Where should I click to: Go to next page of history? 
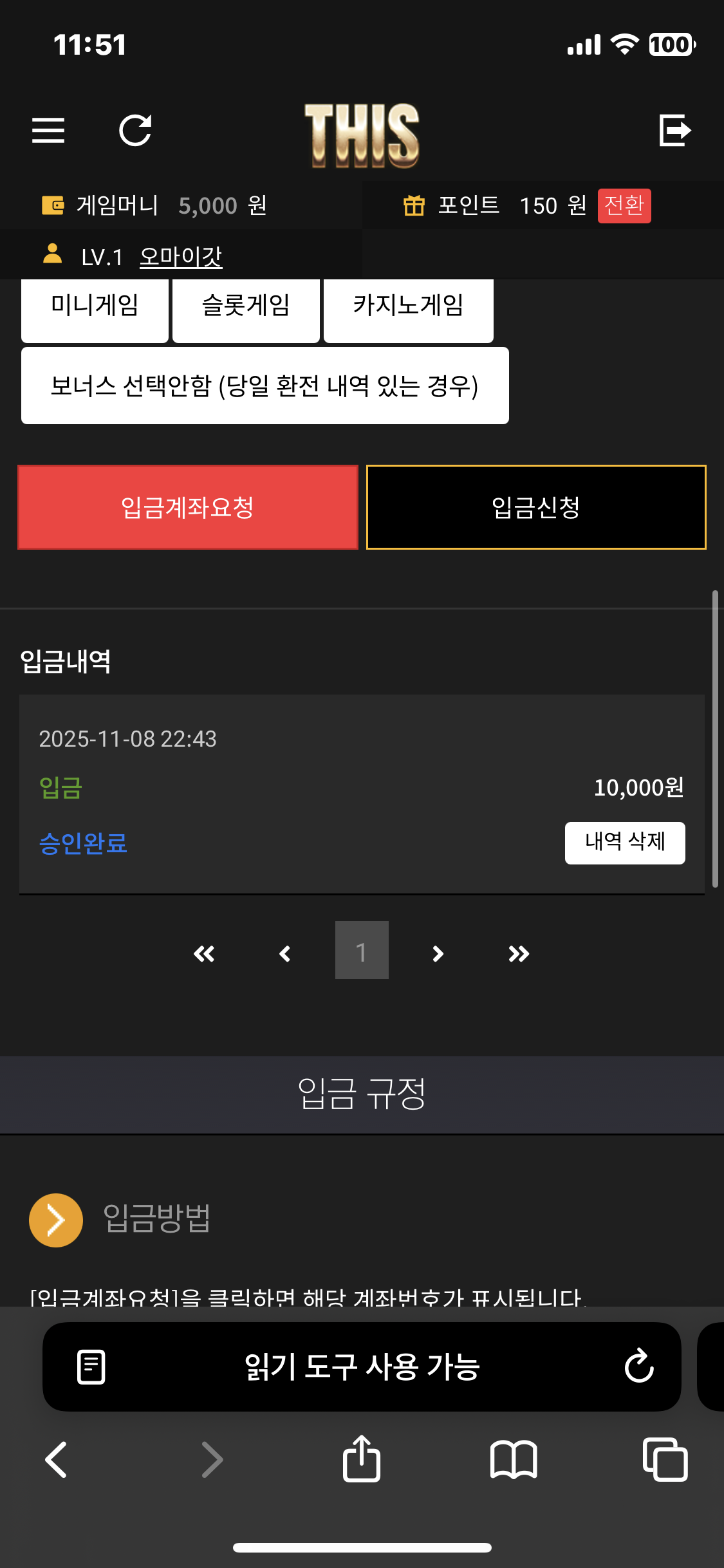click(438, 953)
